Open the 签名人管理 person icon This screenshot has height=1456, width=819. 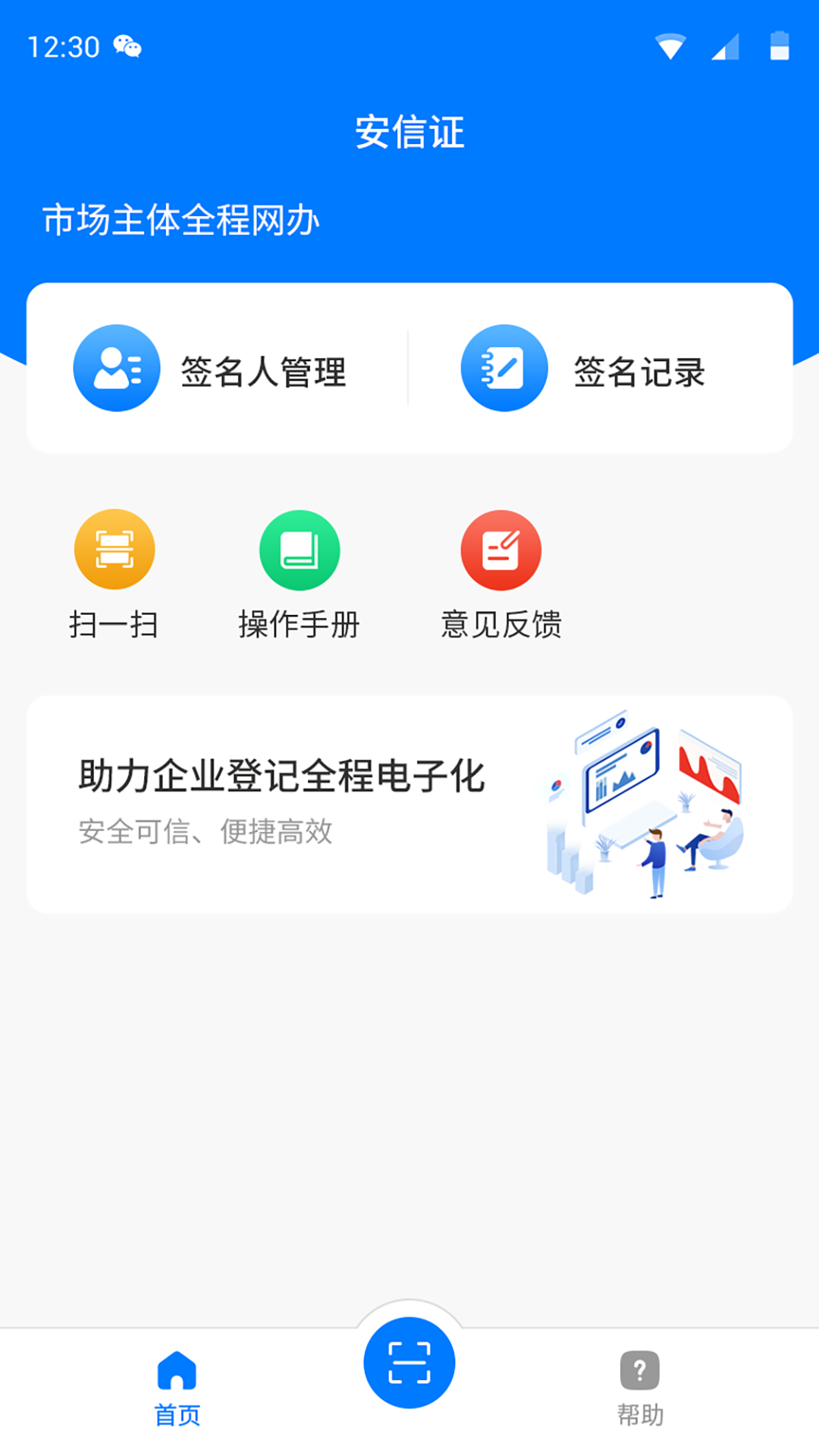pyautogui.click(x=115, y=367)
